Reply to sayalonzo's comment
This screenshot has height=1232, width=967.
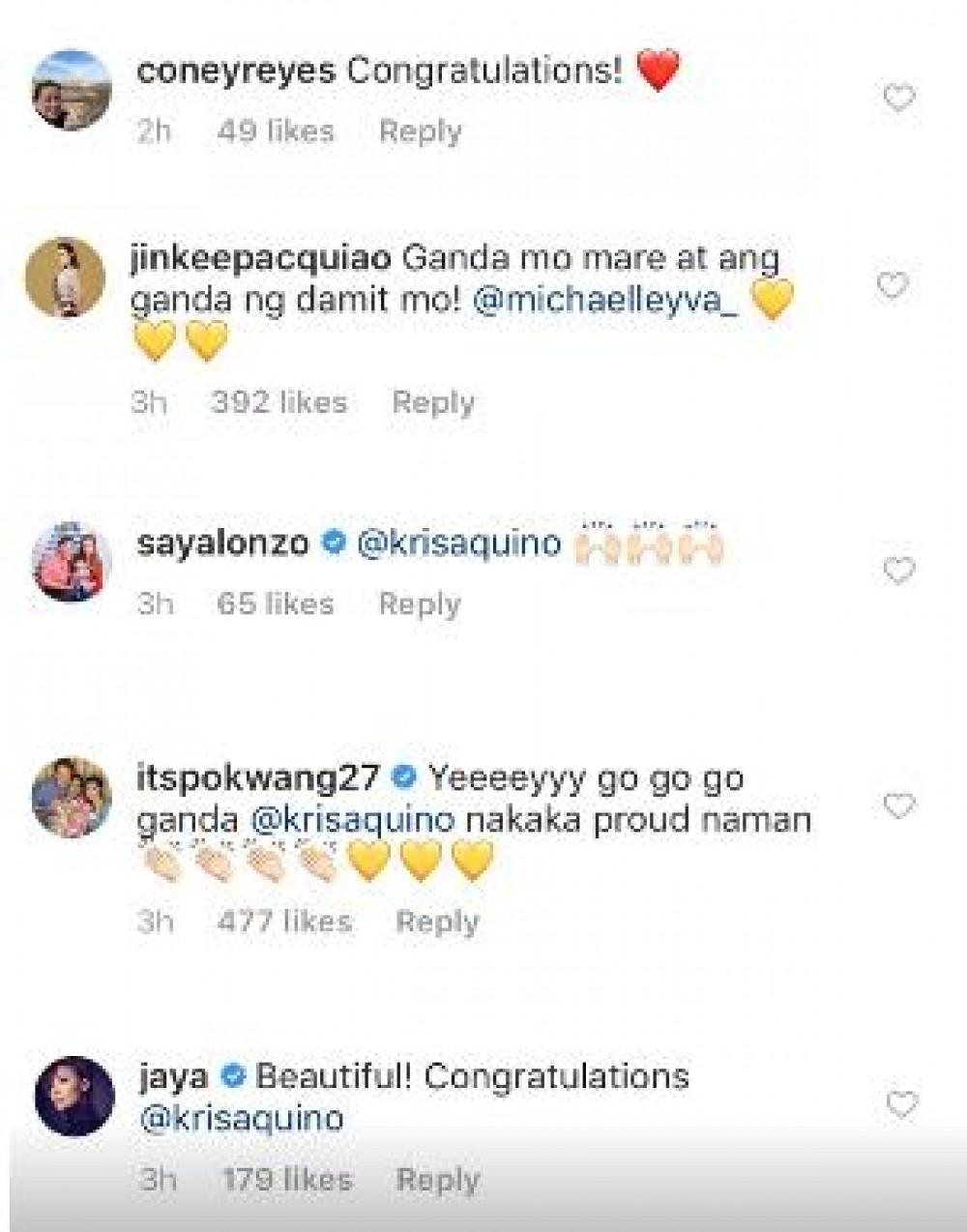pos(420,604)
